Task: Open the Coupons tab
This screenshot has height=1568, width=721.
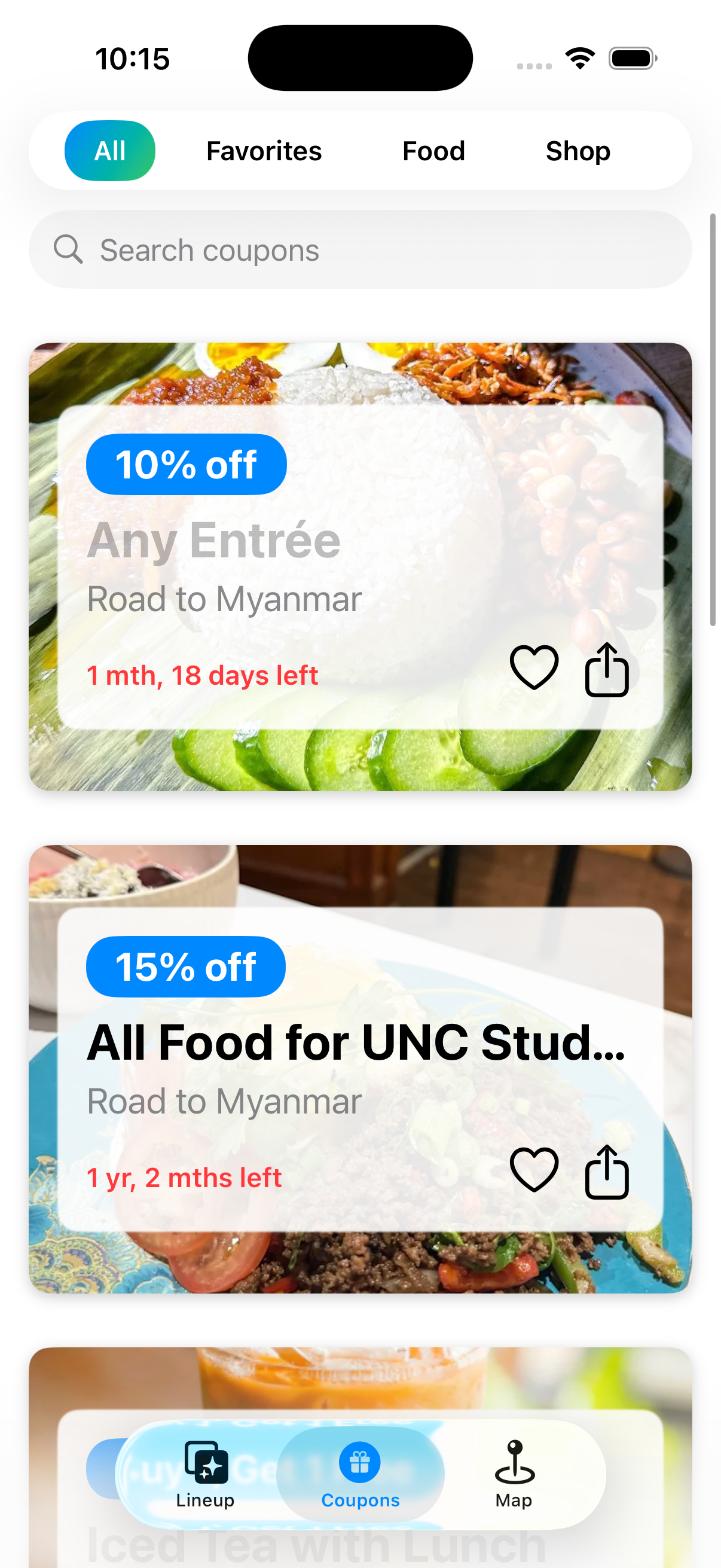Action: coord(360,1473)
